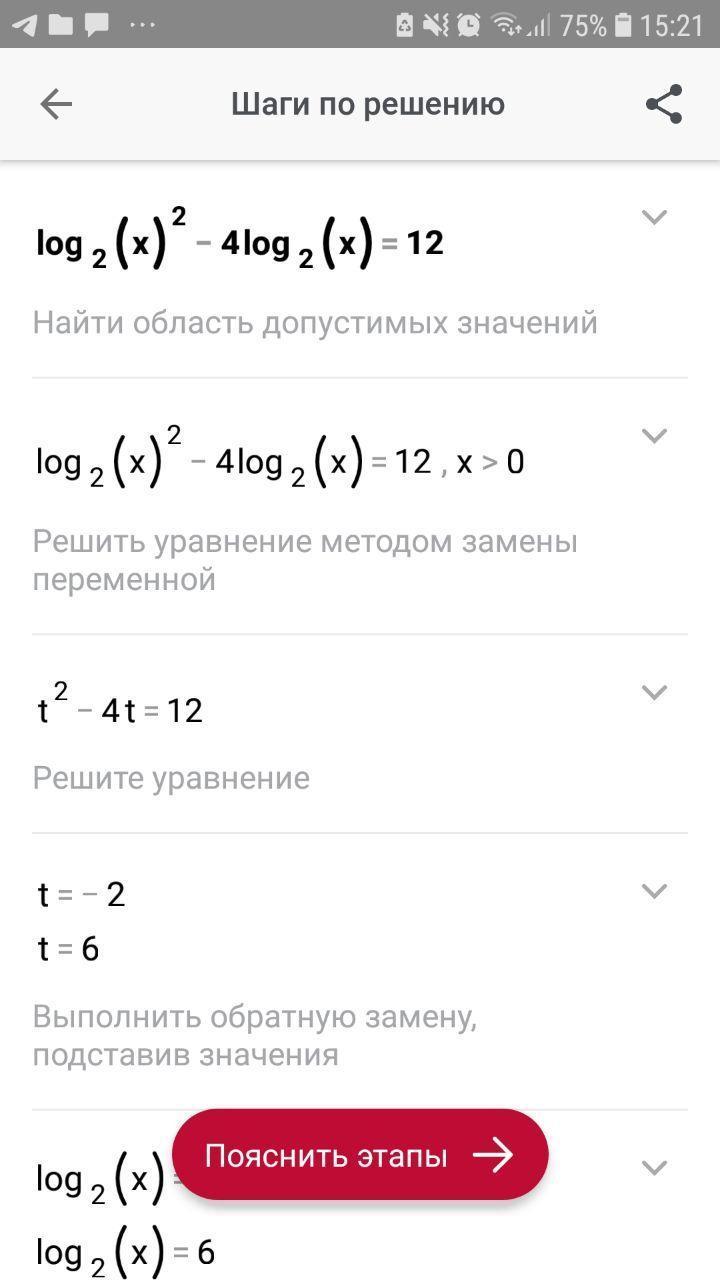720x1280 pixels.
Task: Expand the step with bold equation equals 12
Action: [x=654, y=217]
